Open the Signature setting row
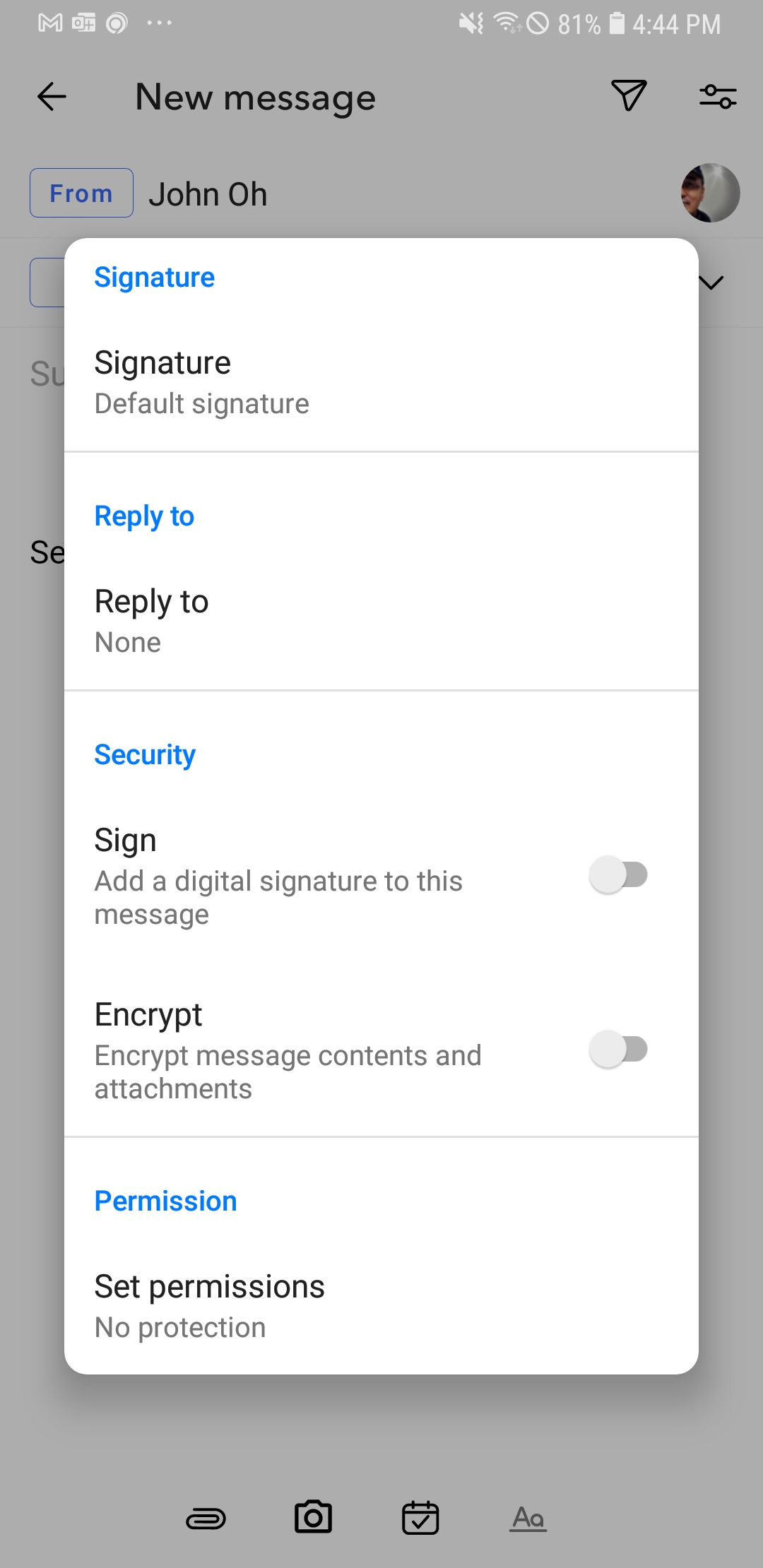The image size is (763, 1568). point(381,383)
